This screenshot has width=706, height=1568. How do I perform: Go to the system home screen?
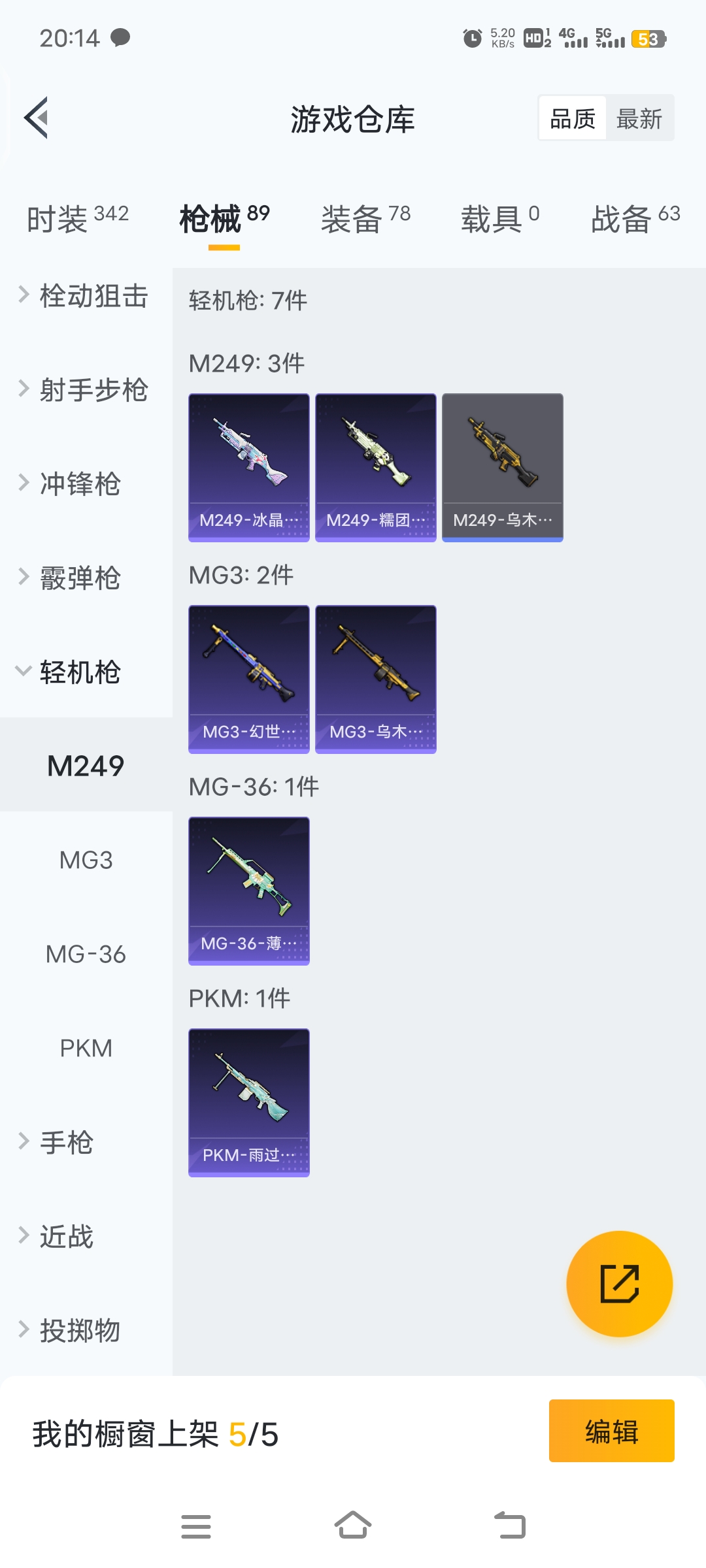click(x=353, y=1526)
